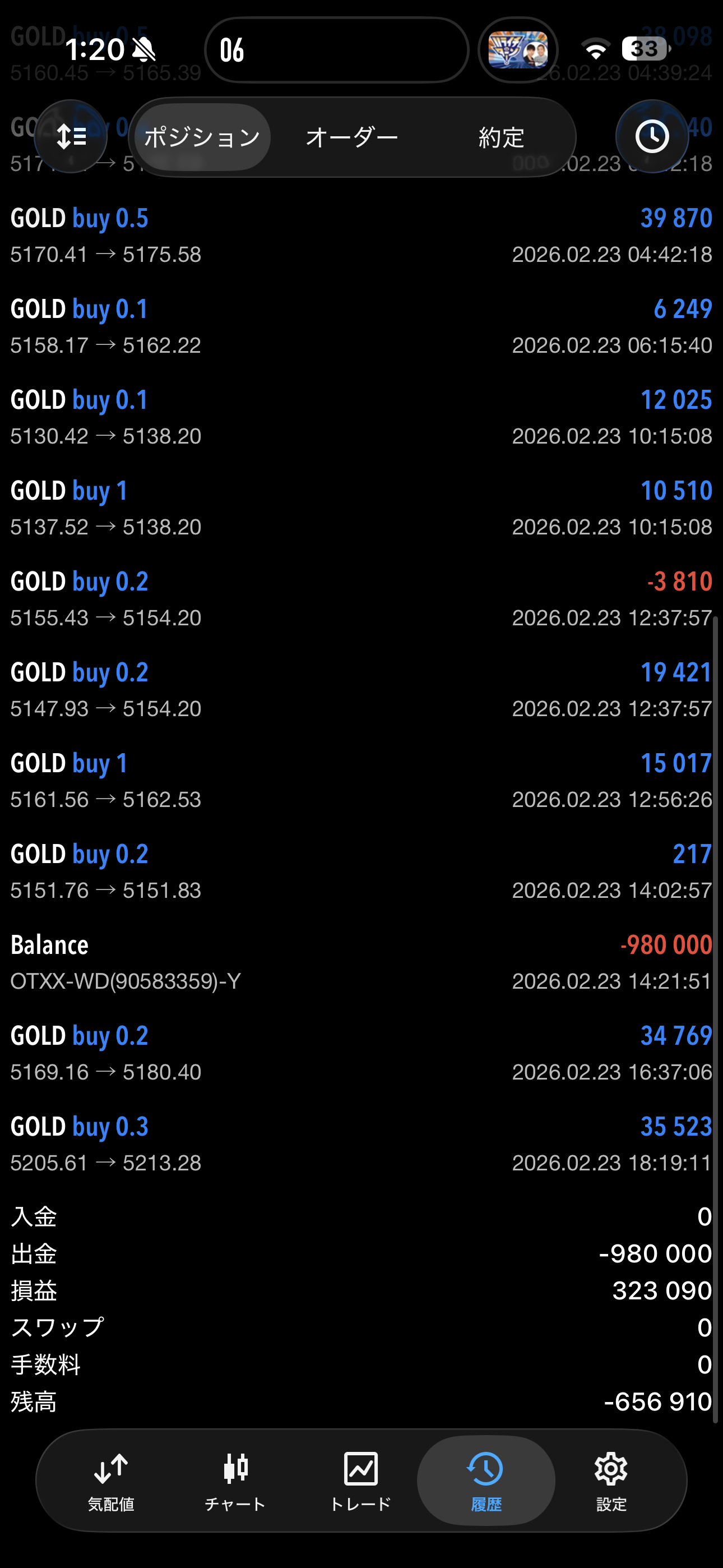The image size is (723, 1568).
Task: Switch to the オーダー tab
Action: [352, 137]
